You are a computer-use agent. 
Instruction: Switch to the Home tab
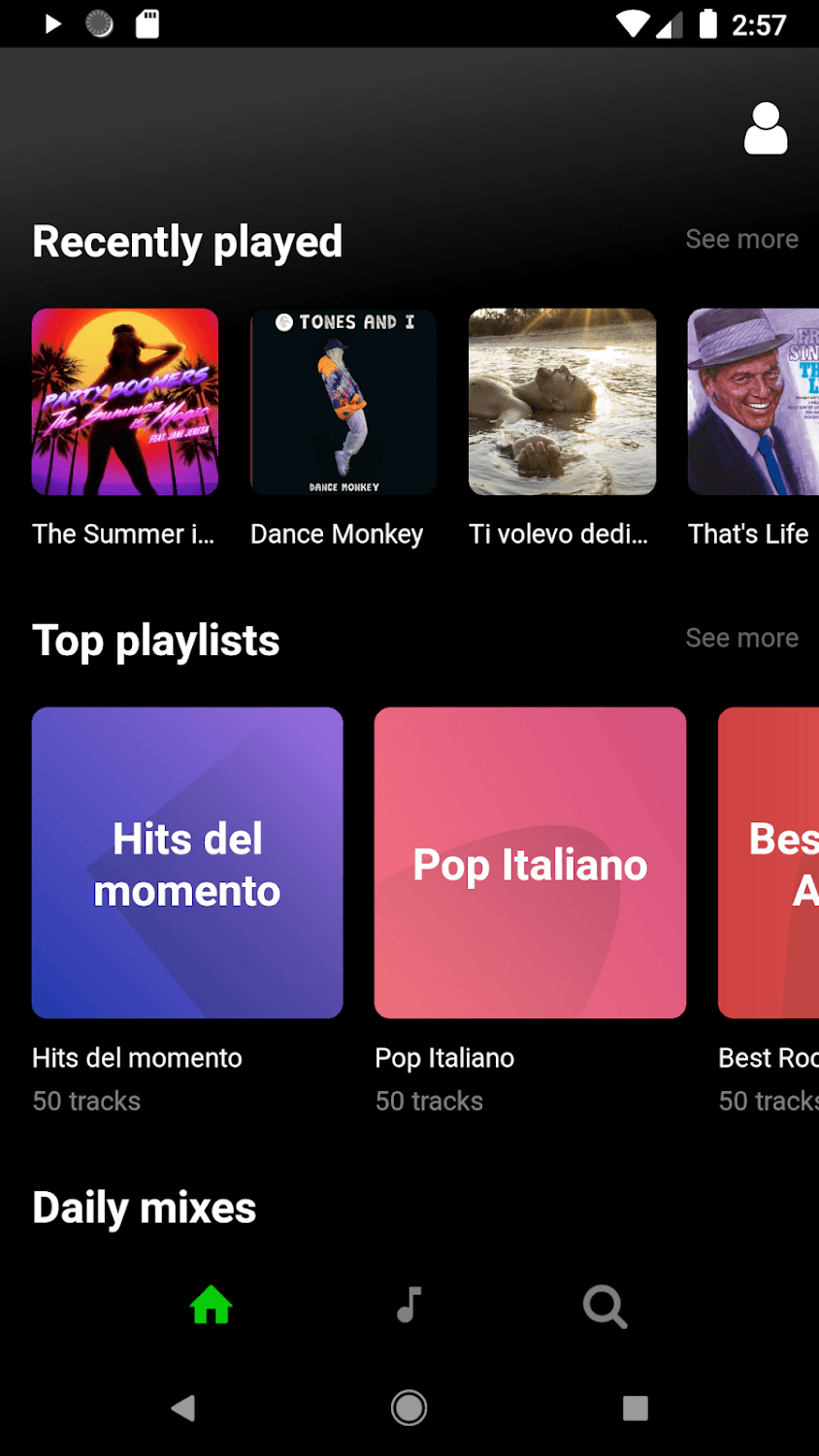[211, 1306]
